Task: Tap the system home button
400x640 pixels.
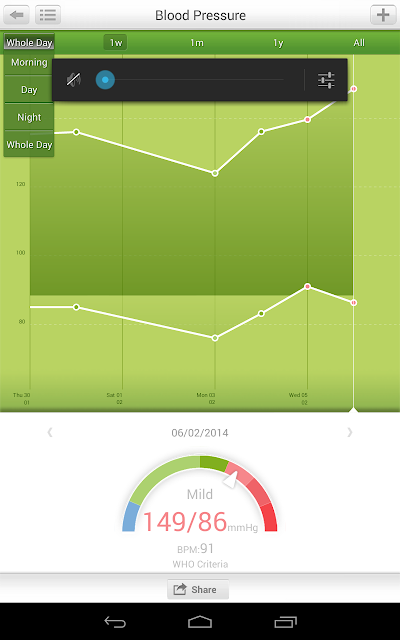Action: pyautogui.click(x=200, y=622)
